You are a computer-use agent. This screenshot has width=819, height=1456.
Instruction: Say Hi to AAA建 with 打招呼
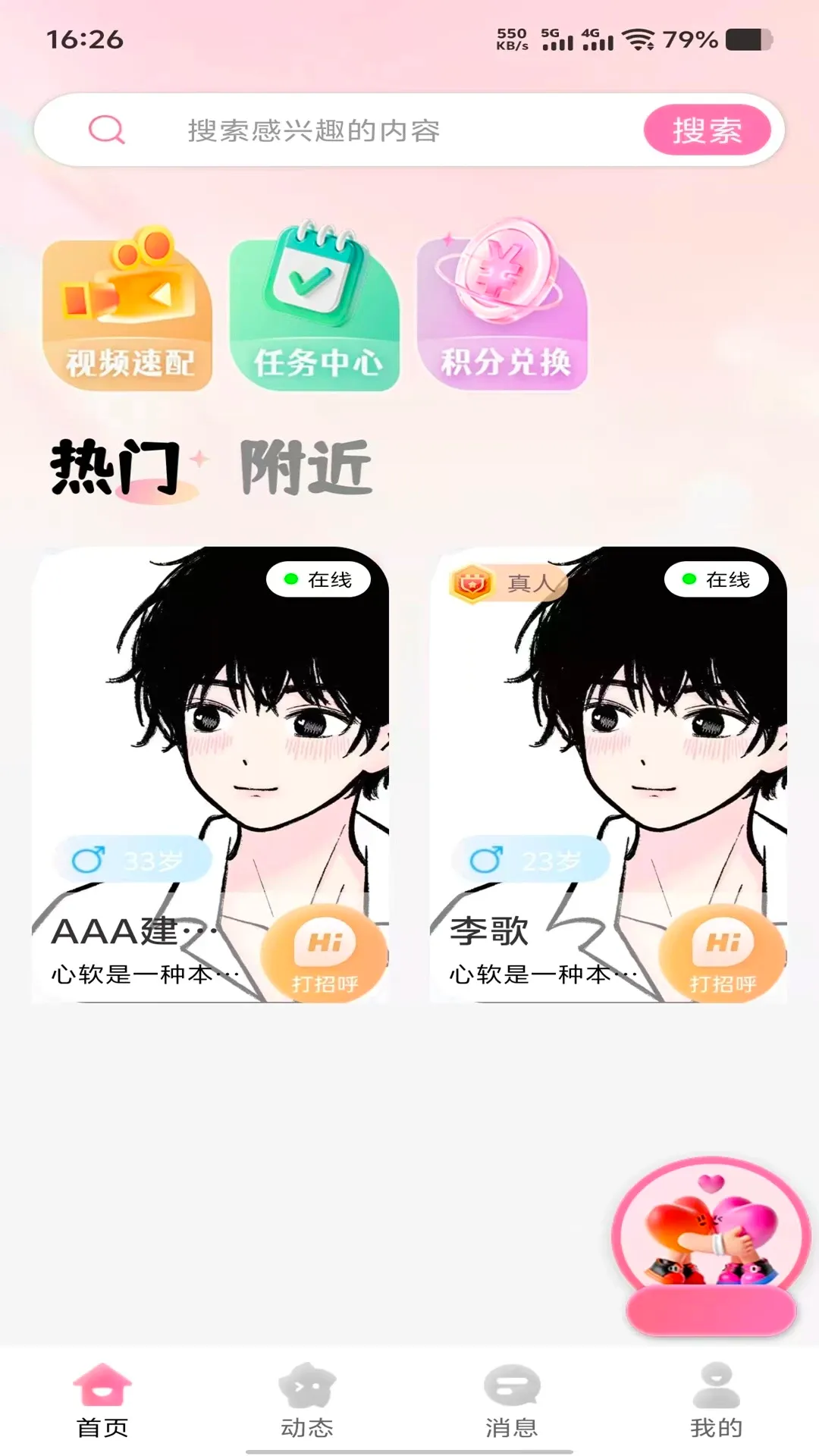click(325, 953)
